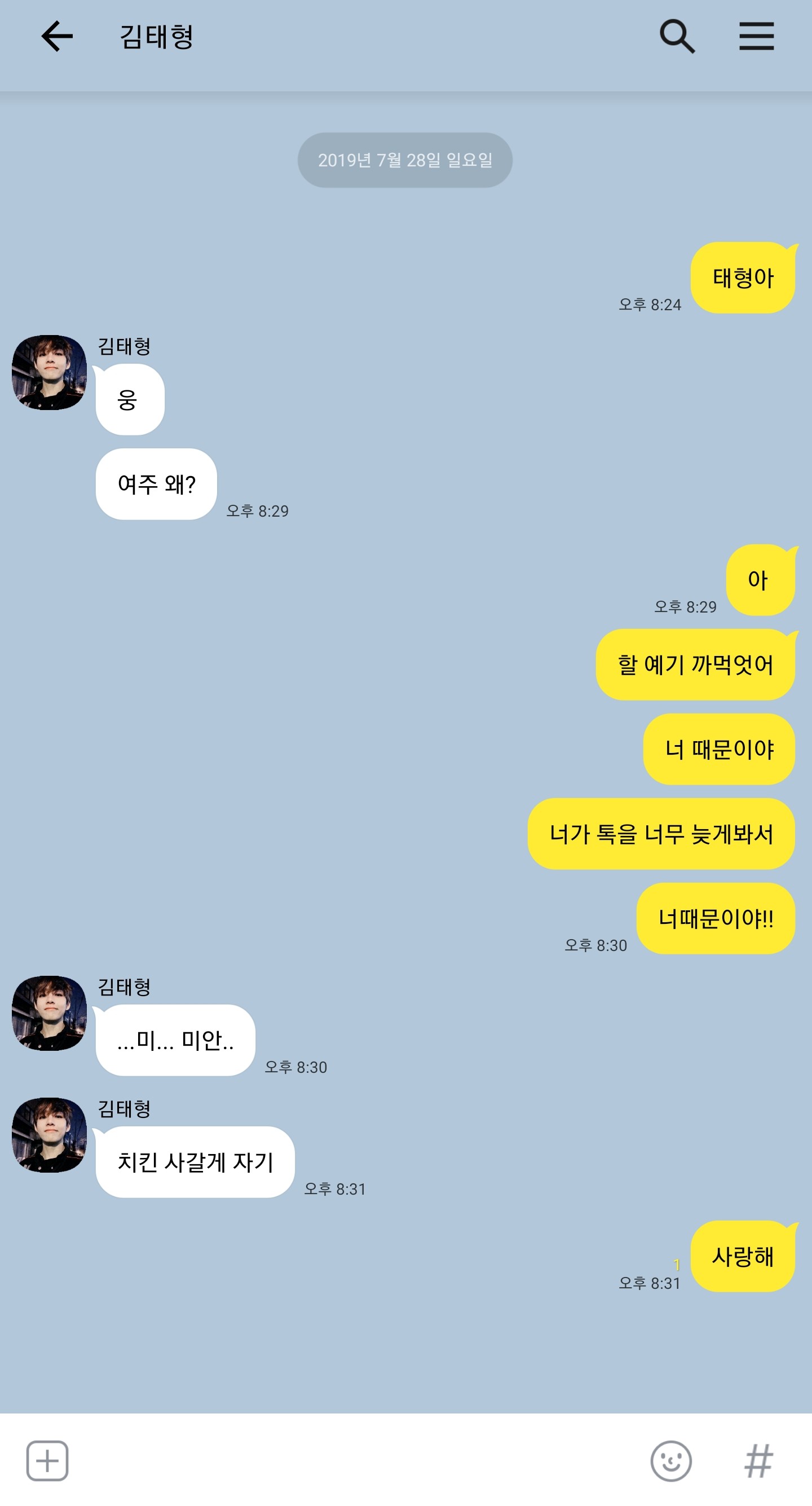Tap the hashtag search icon
The image size is (812, 1506).
point(759,1461)
